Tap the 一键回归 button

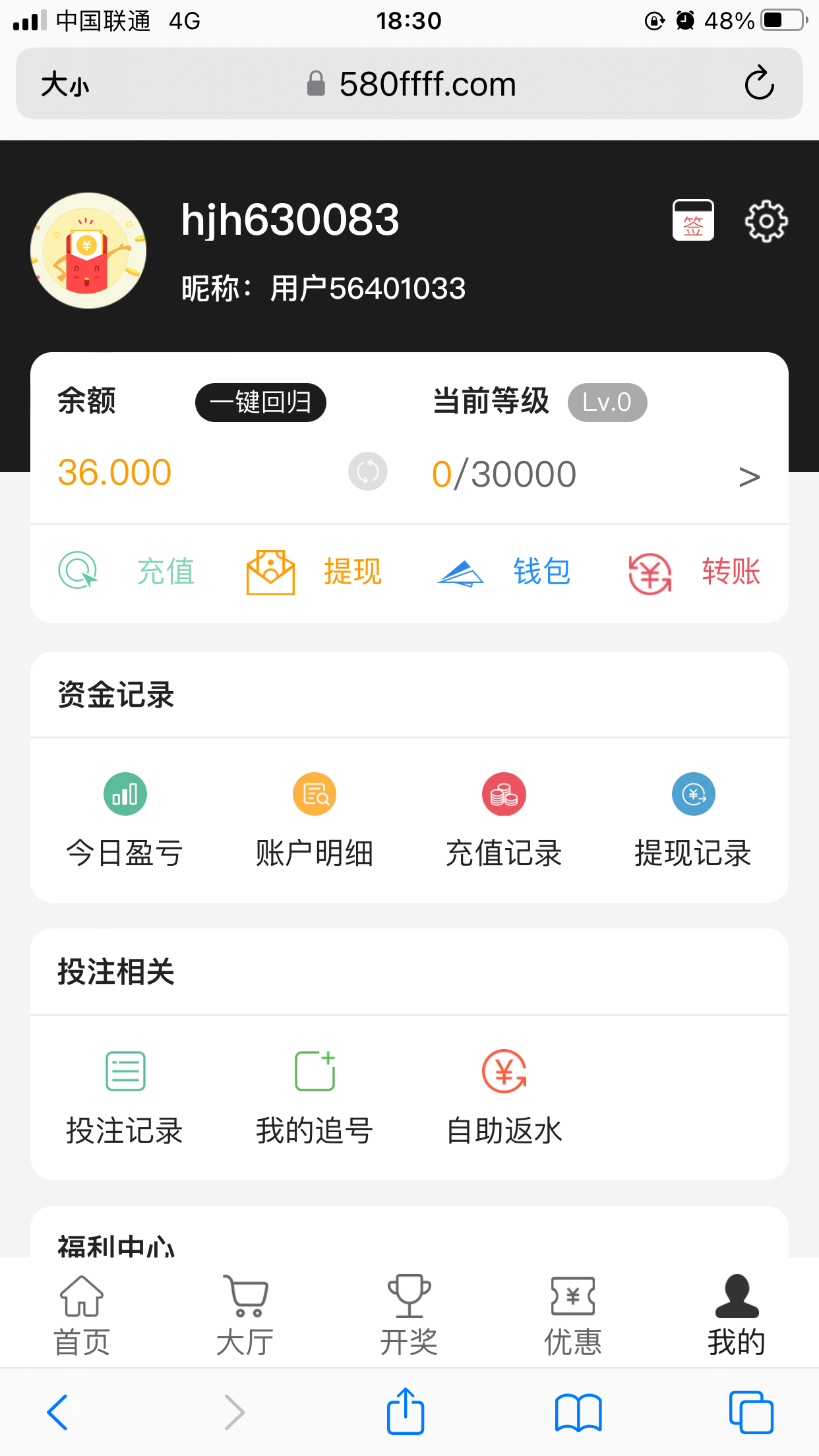[x=260, y=402]
